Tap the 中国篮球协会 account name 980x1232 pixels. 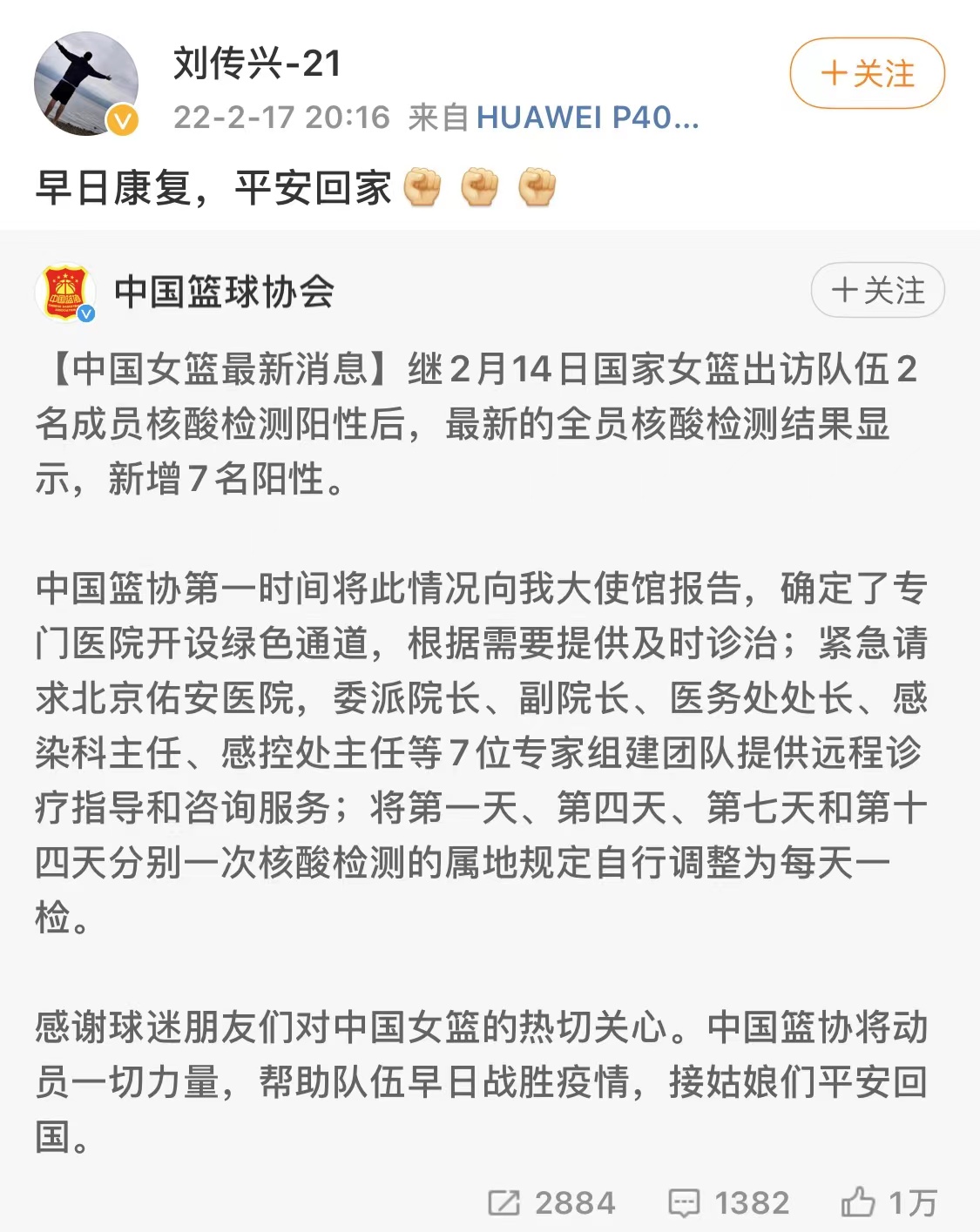[x=224, y=293]
